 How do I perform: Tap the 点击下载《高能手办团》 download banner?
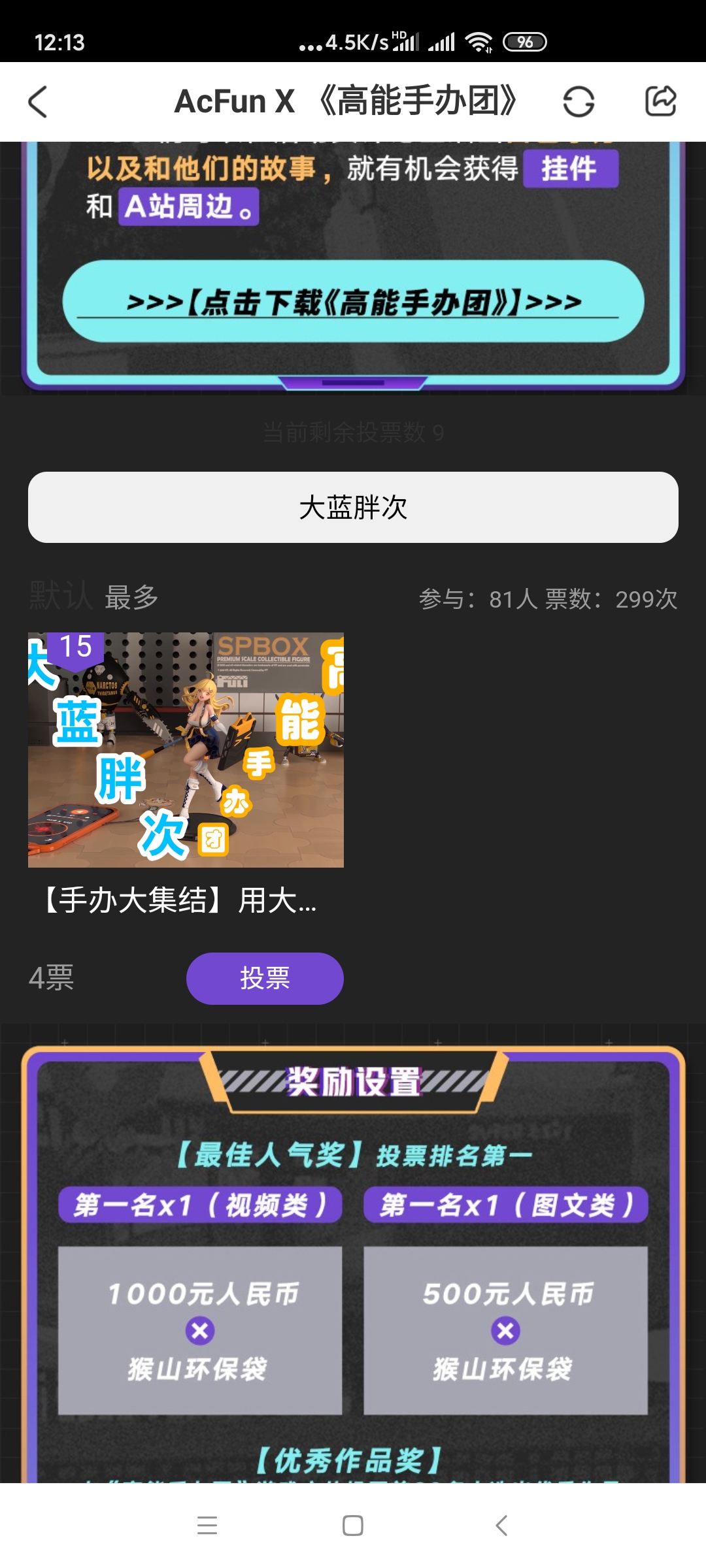click(353, 302)
